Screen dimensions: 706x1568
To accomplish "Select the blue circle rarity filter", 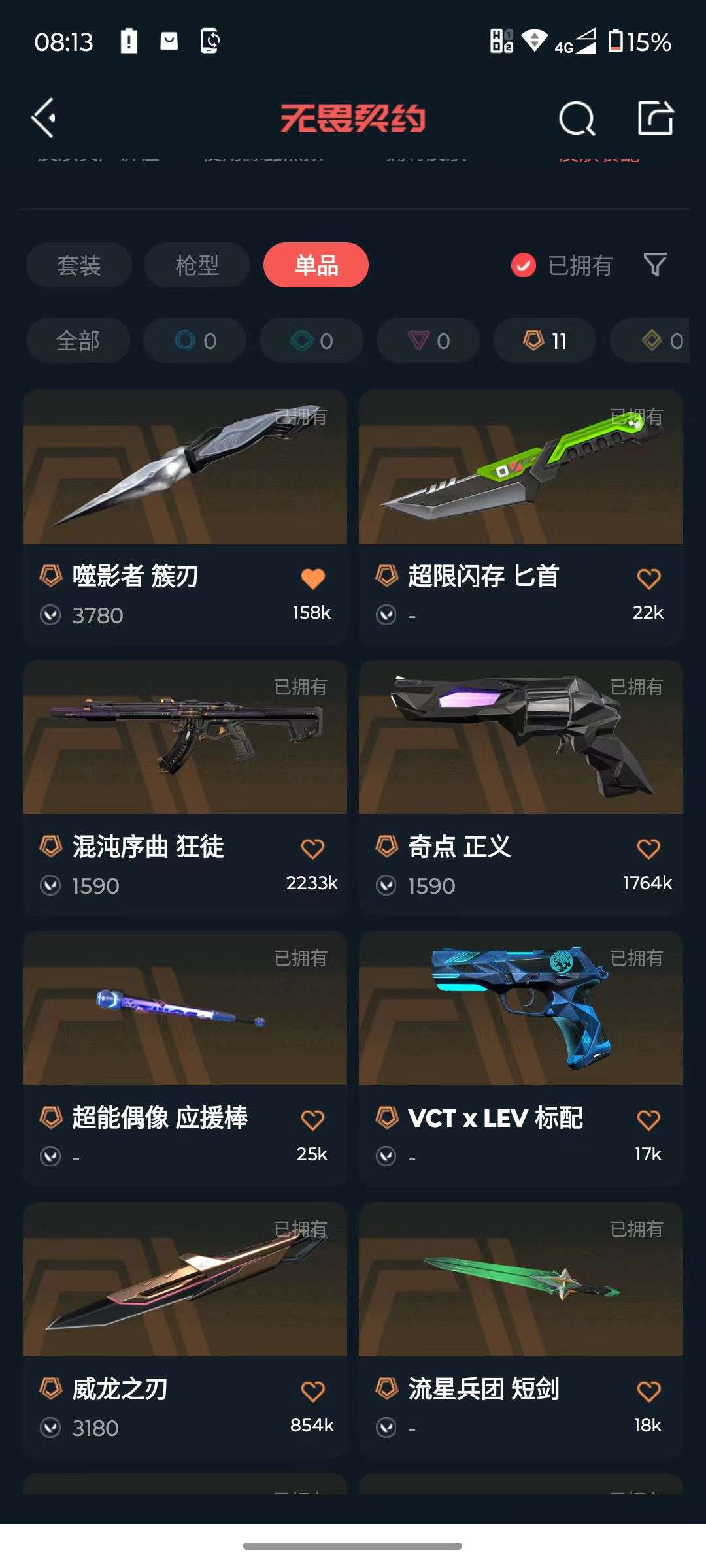I will tap(194, 340).
